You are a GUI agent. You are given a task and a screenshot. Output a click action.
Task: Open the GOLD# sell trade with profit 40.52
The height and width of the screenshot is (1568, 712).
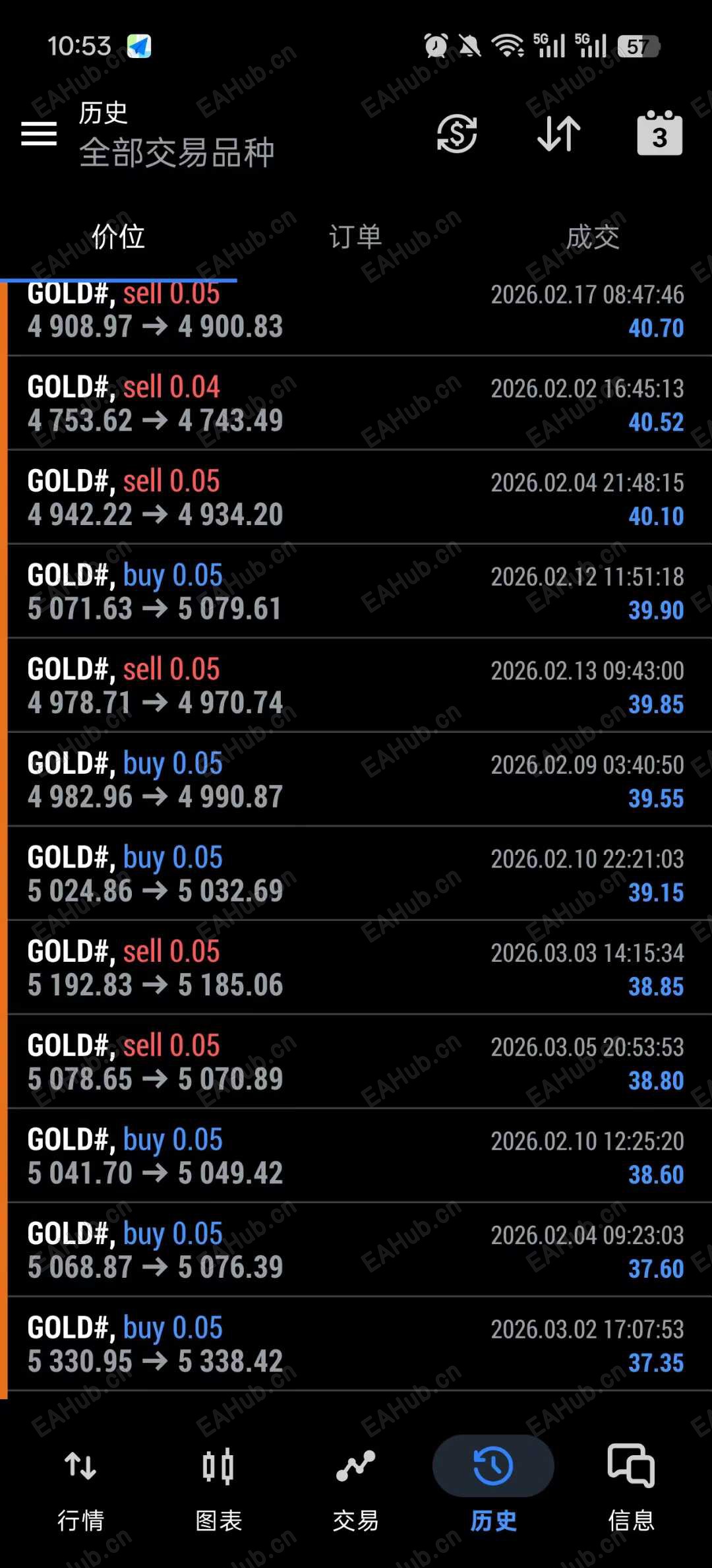click(x=356, y=404)
